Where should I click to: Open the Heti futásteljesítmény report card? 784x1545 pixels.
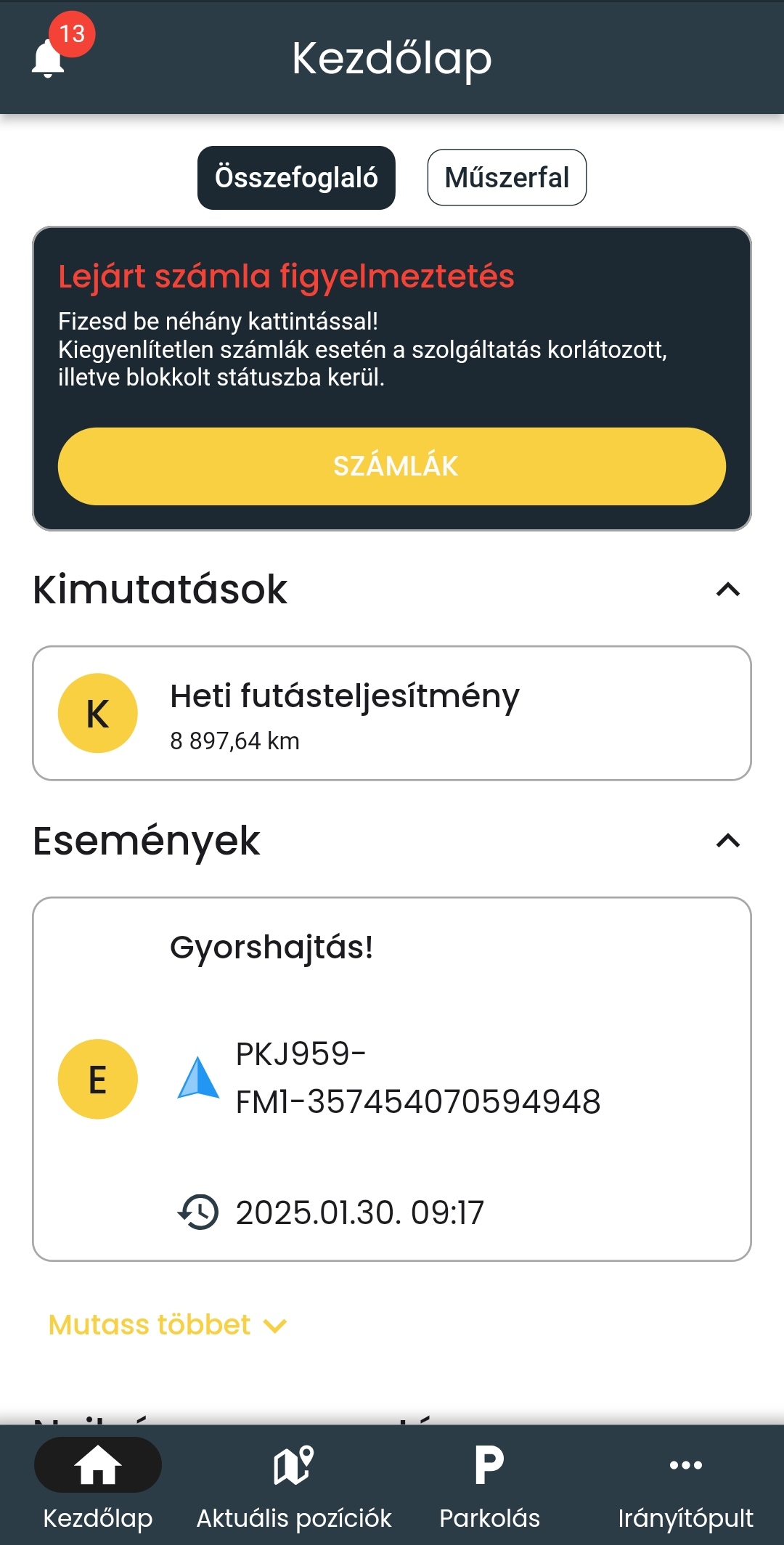click(392, 713)
